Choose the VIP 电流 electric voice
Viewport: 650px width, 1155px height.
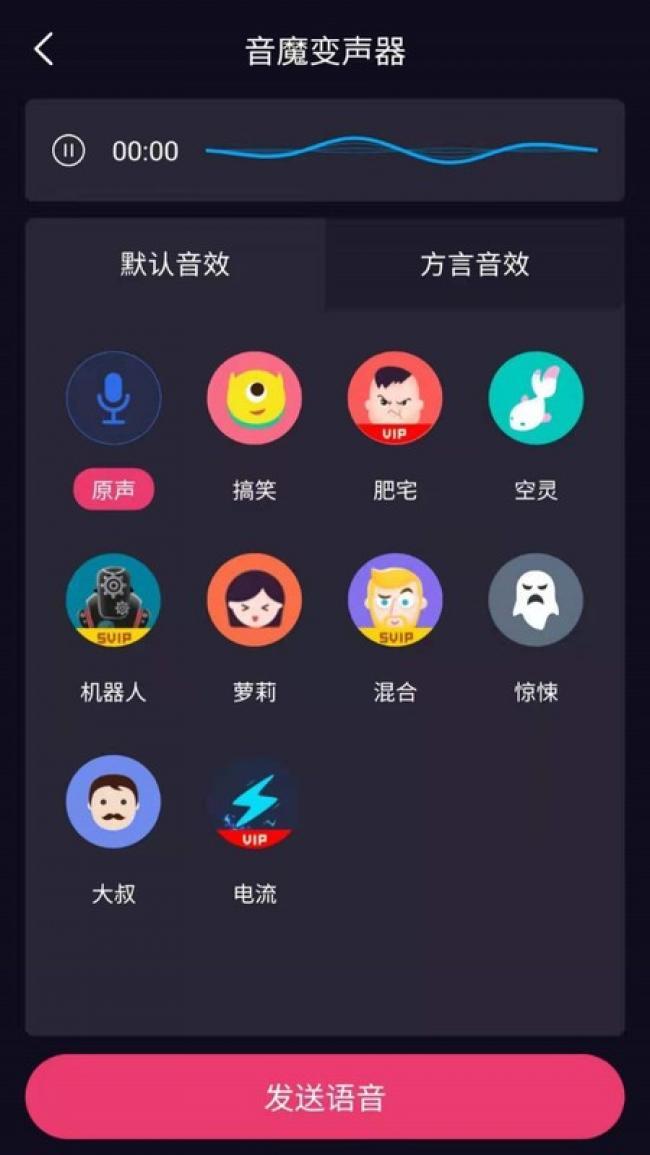[x=254, y=802]
